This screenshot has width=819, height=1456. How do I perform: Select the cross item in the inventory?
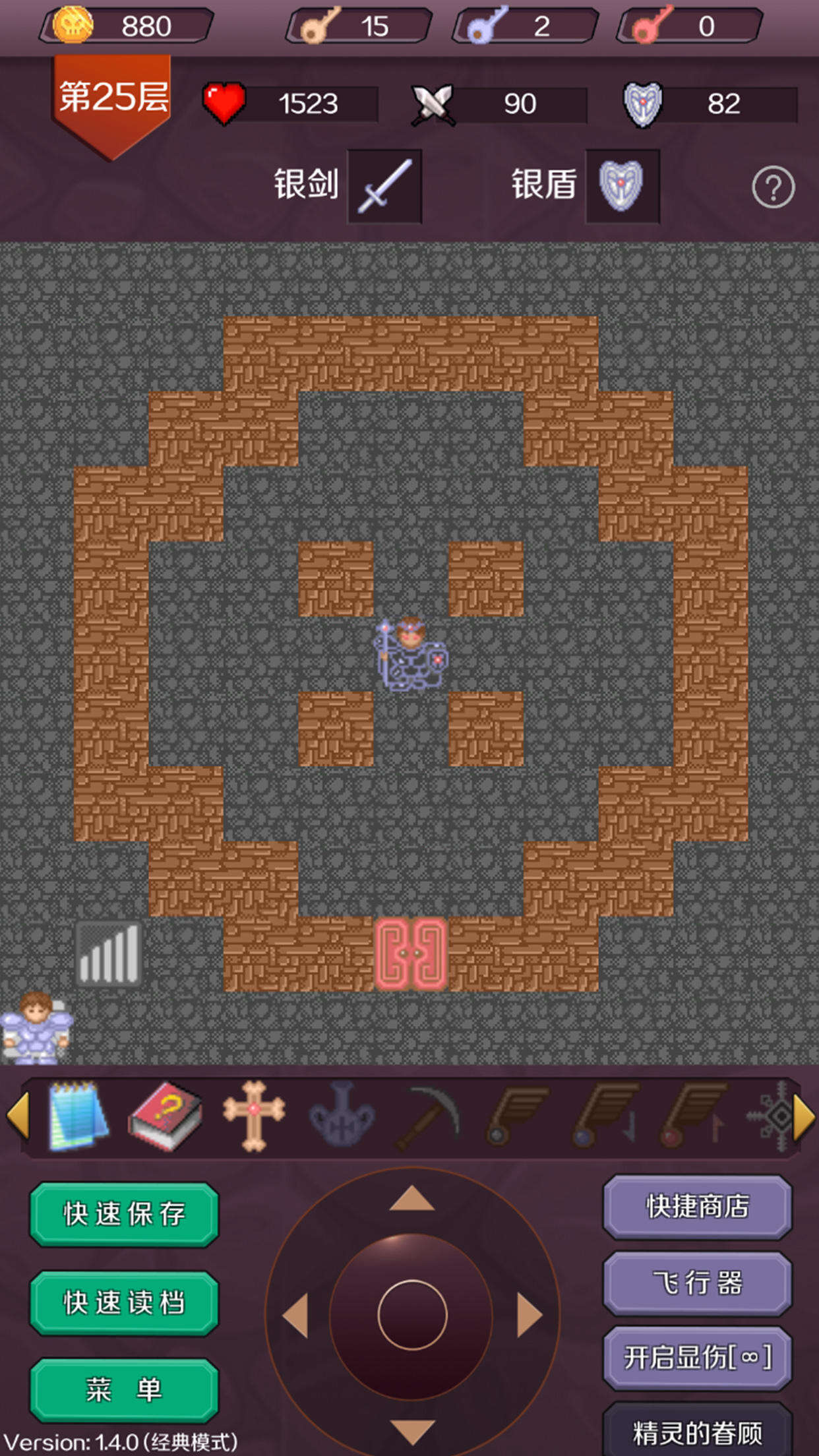pyautogui.click(x=254, y=1116)
